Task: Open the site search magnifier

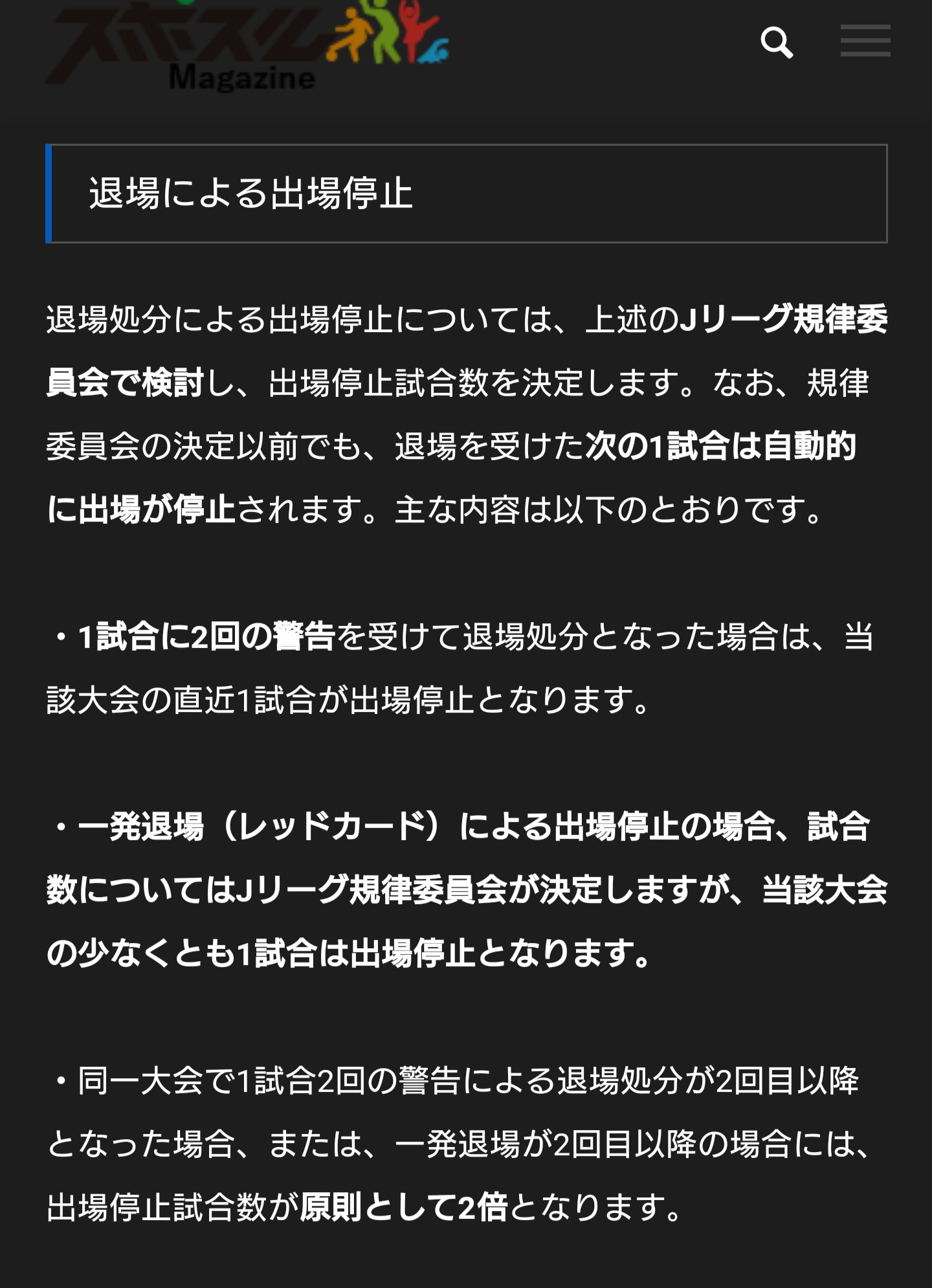Action: click(777, 43)
